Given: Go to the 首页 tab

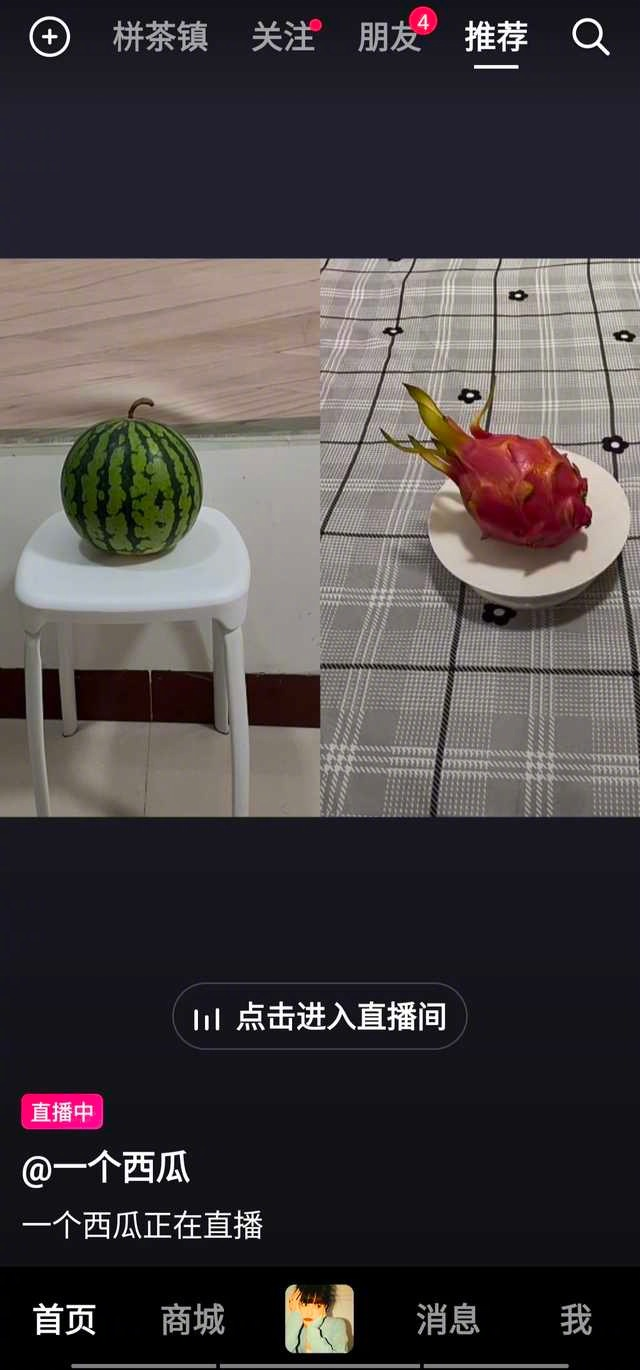Looking at the screenshot, I should click(65, 1320).
